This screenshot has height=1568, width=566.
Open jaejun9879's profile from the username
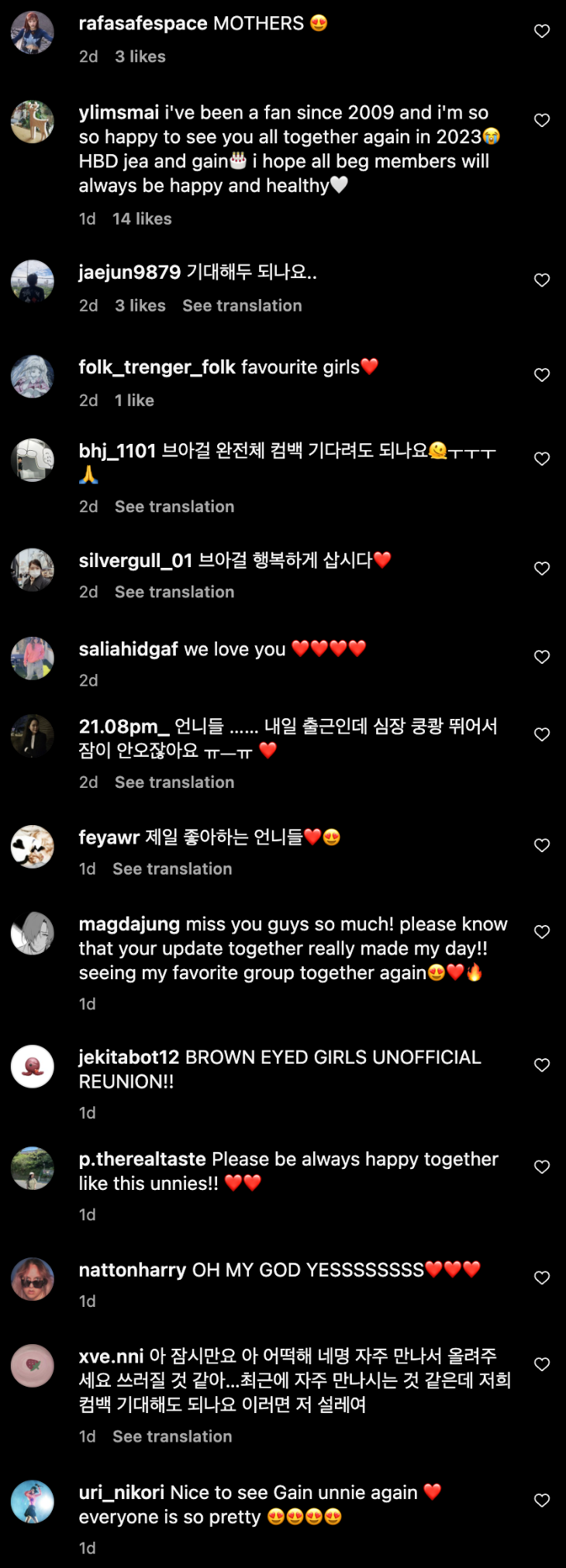point(129,273)
